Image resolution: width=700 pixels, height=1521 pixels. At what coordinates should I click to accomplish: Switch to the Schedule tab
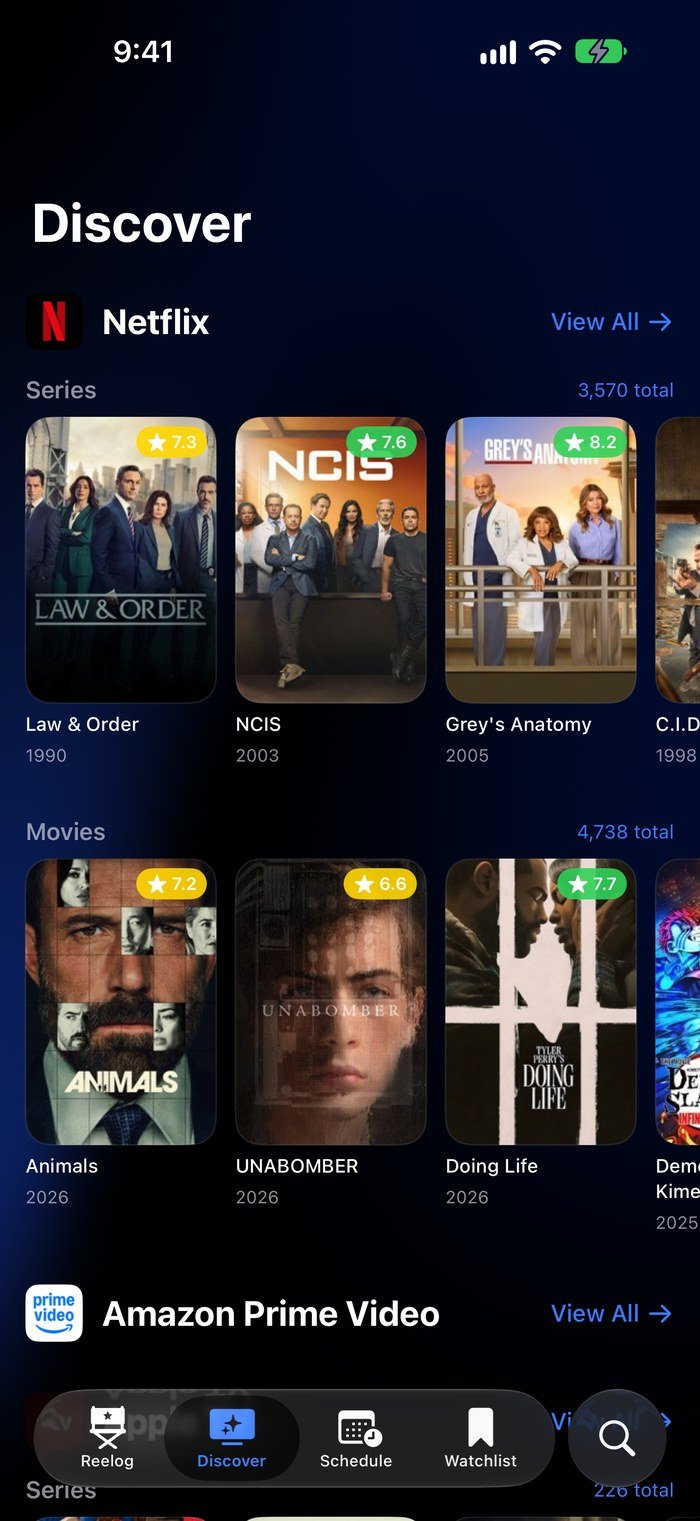coord(356,1438)
